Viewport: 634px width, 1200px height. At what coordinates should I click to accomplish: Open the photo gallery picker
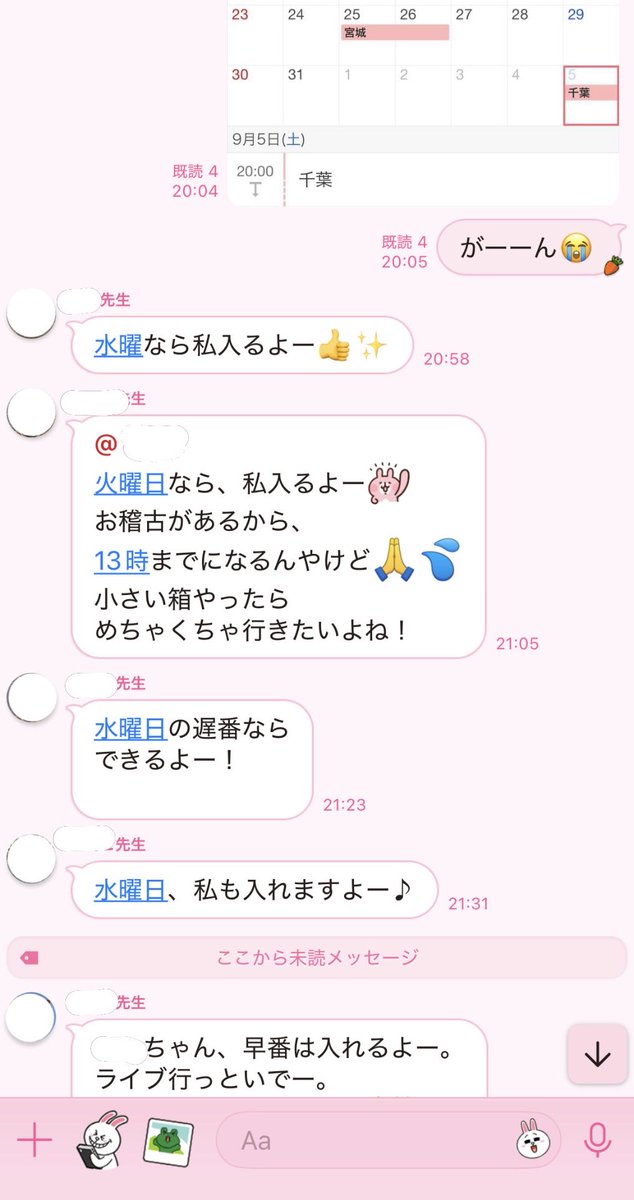[x=168, y=1141]
